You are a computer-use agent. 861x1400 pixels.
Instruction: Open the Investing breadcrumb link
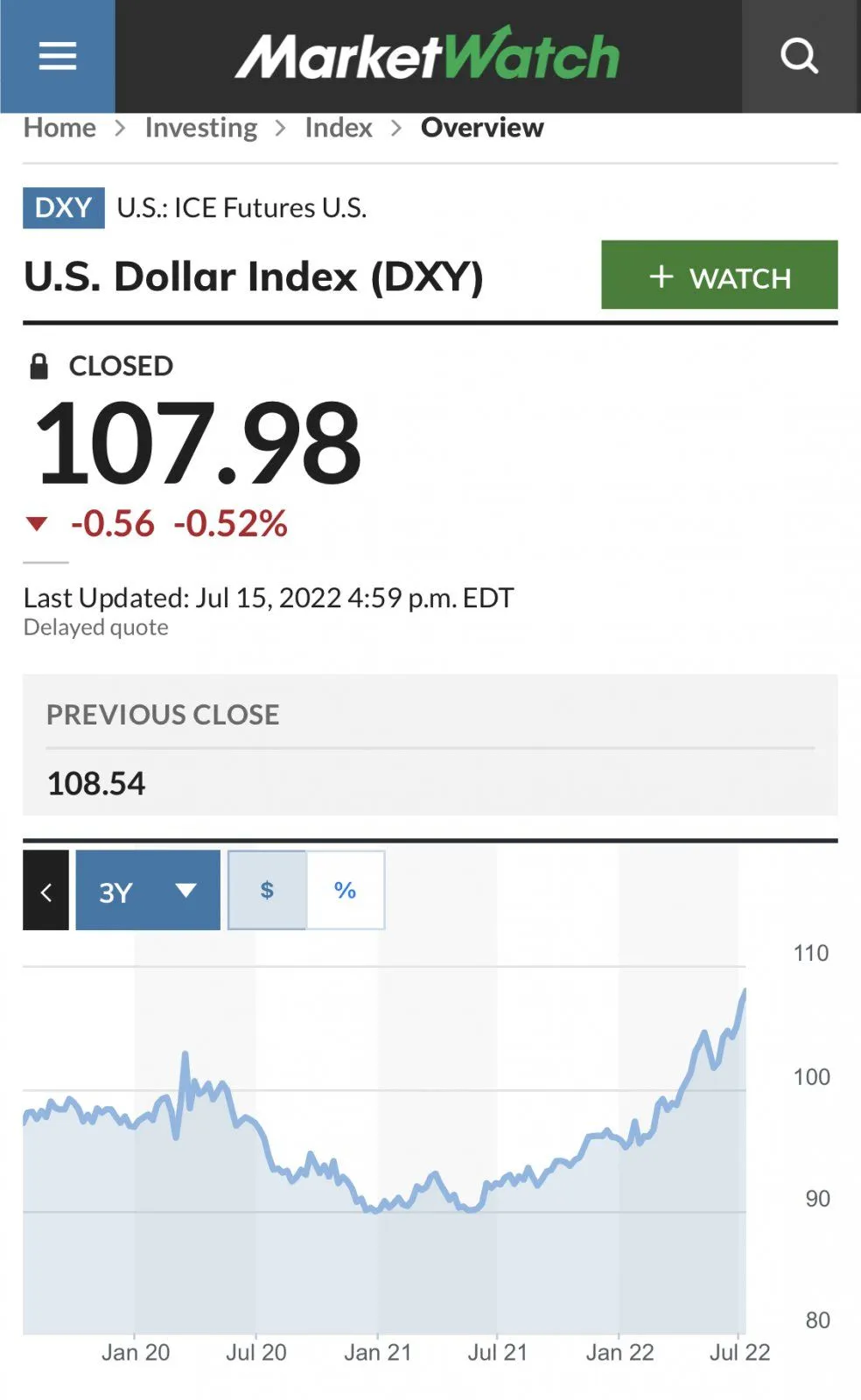point(201,128)
